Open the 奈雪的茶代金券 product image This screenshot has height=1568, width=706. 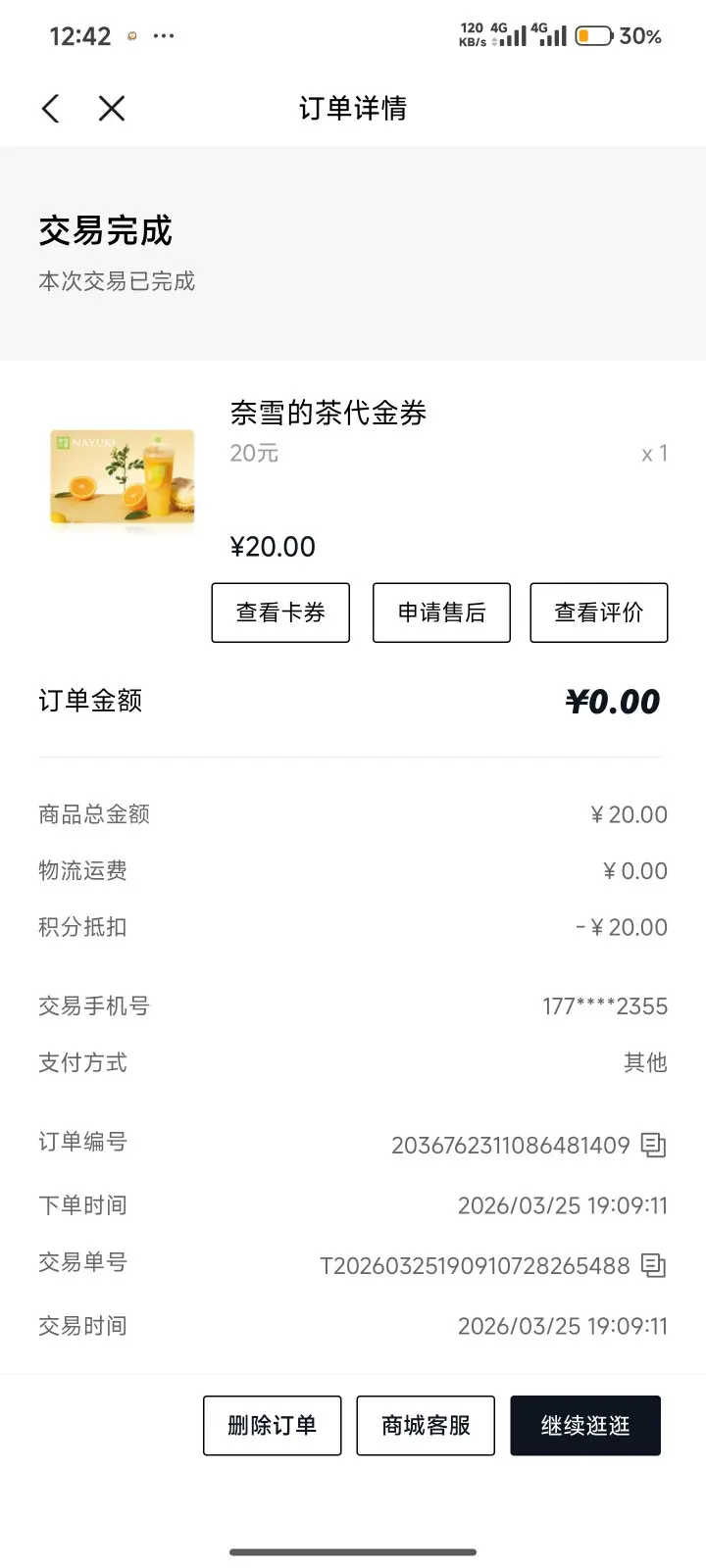[123, 480]
